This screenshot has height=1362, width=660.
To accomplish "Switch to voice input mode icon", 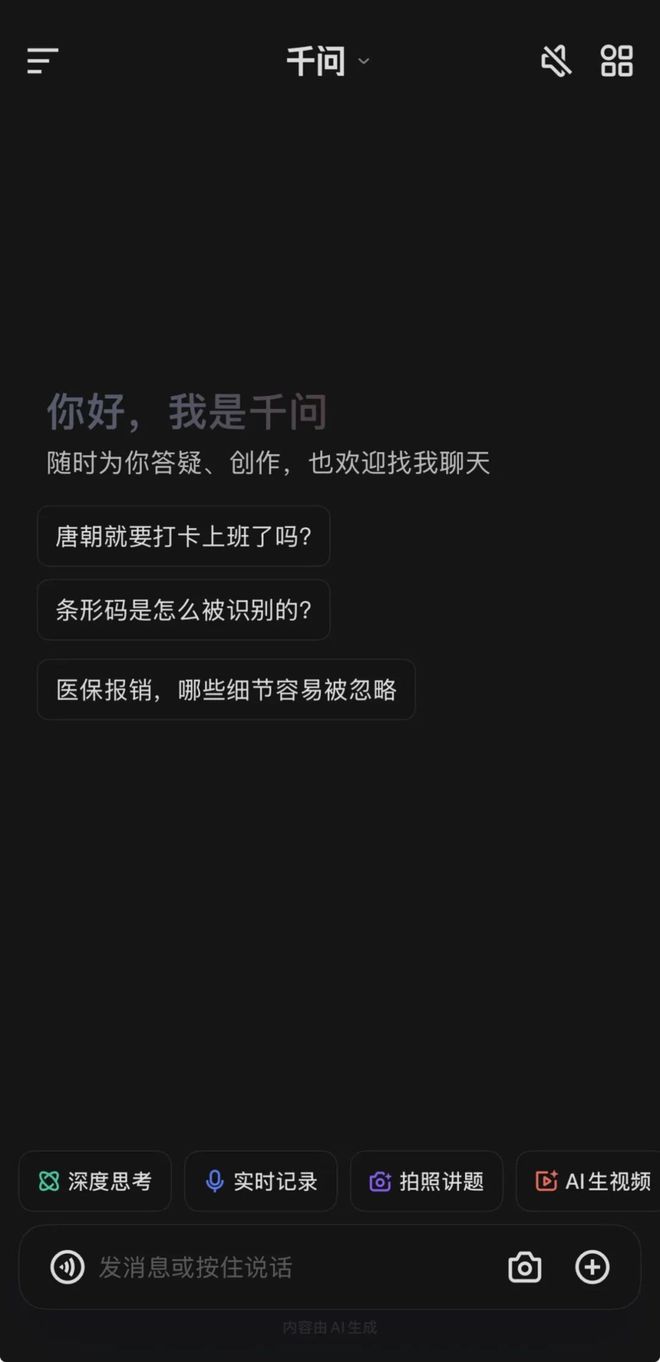I will (67, 1268).
